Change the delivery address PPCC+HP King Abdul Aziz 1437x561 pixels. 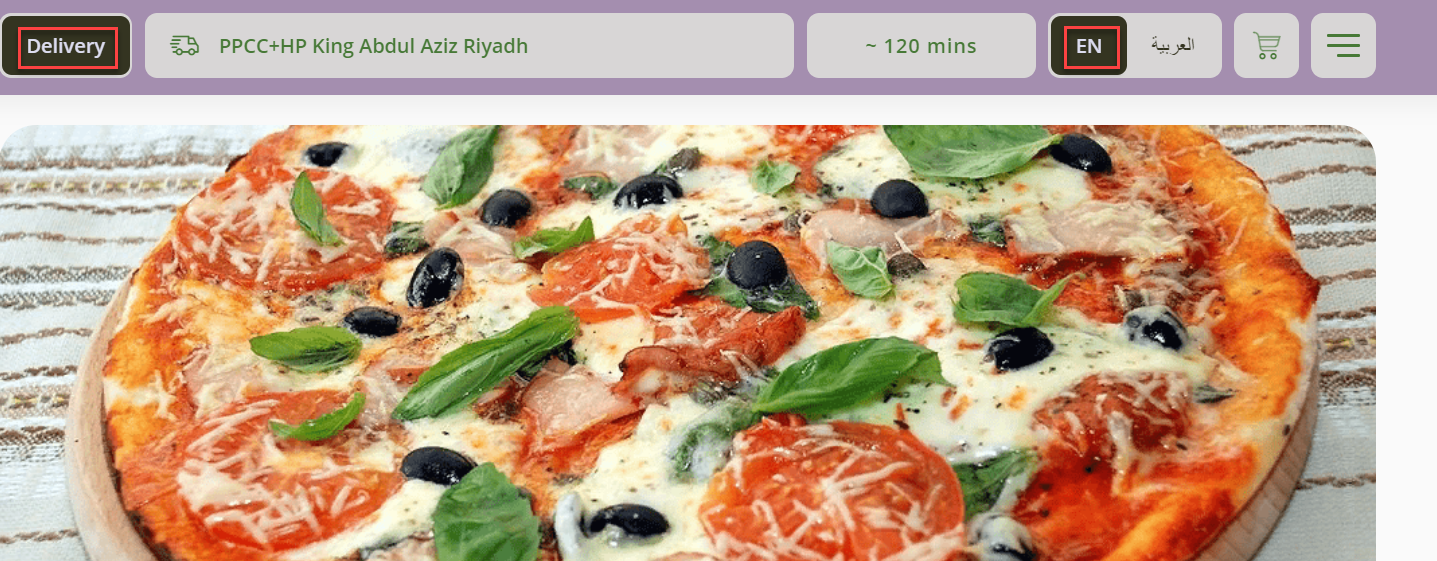(468, 46)
